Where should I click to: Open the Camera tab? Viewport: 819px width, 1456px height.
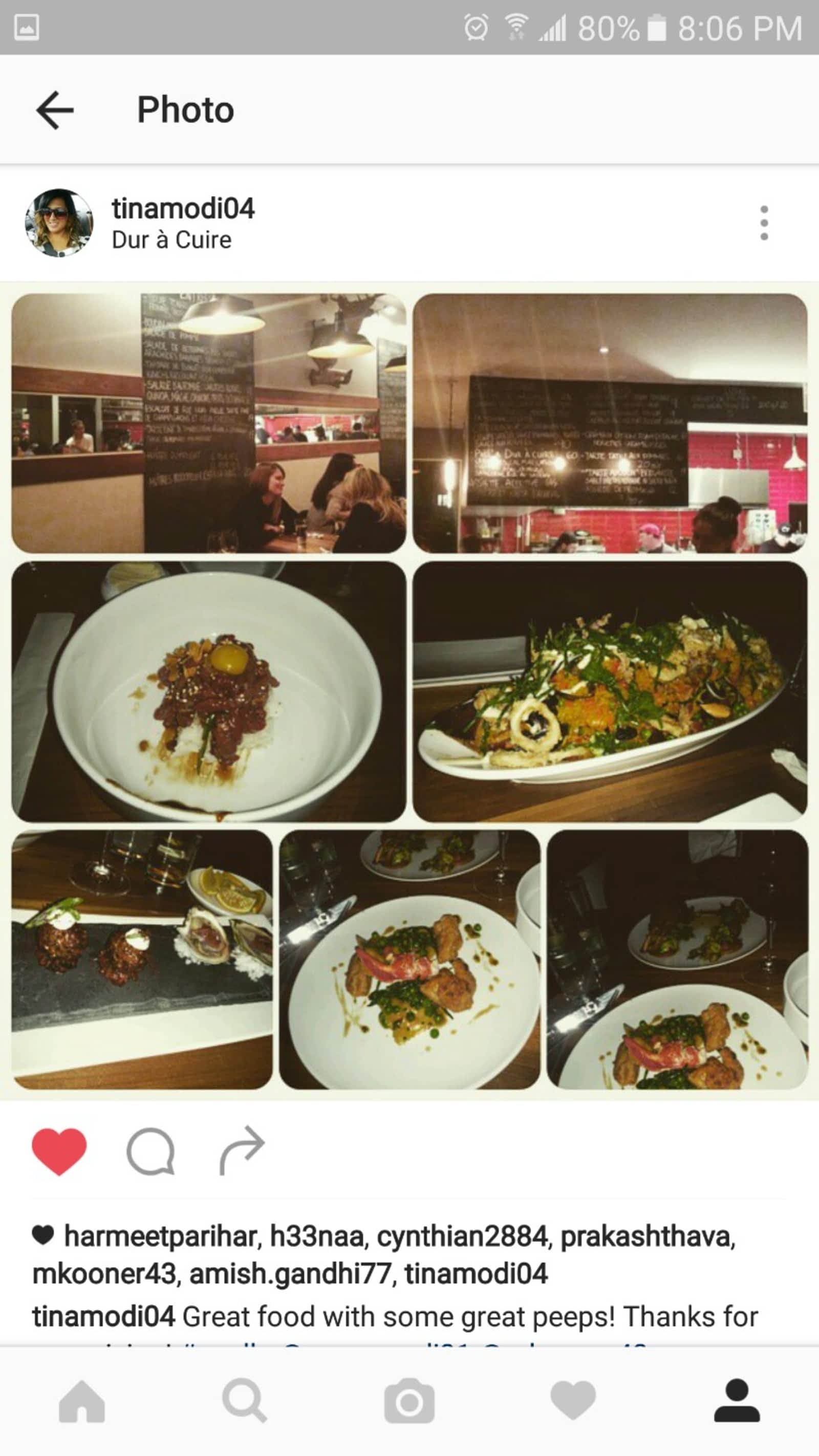tap(409, 1401)
